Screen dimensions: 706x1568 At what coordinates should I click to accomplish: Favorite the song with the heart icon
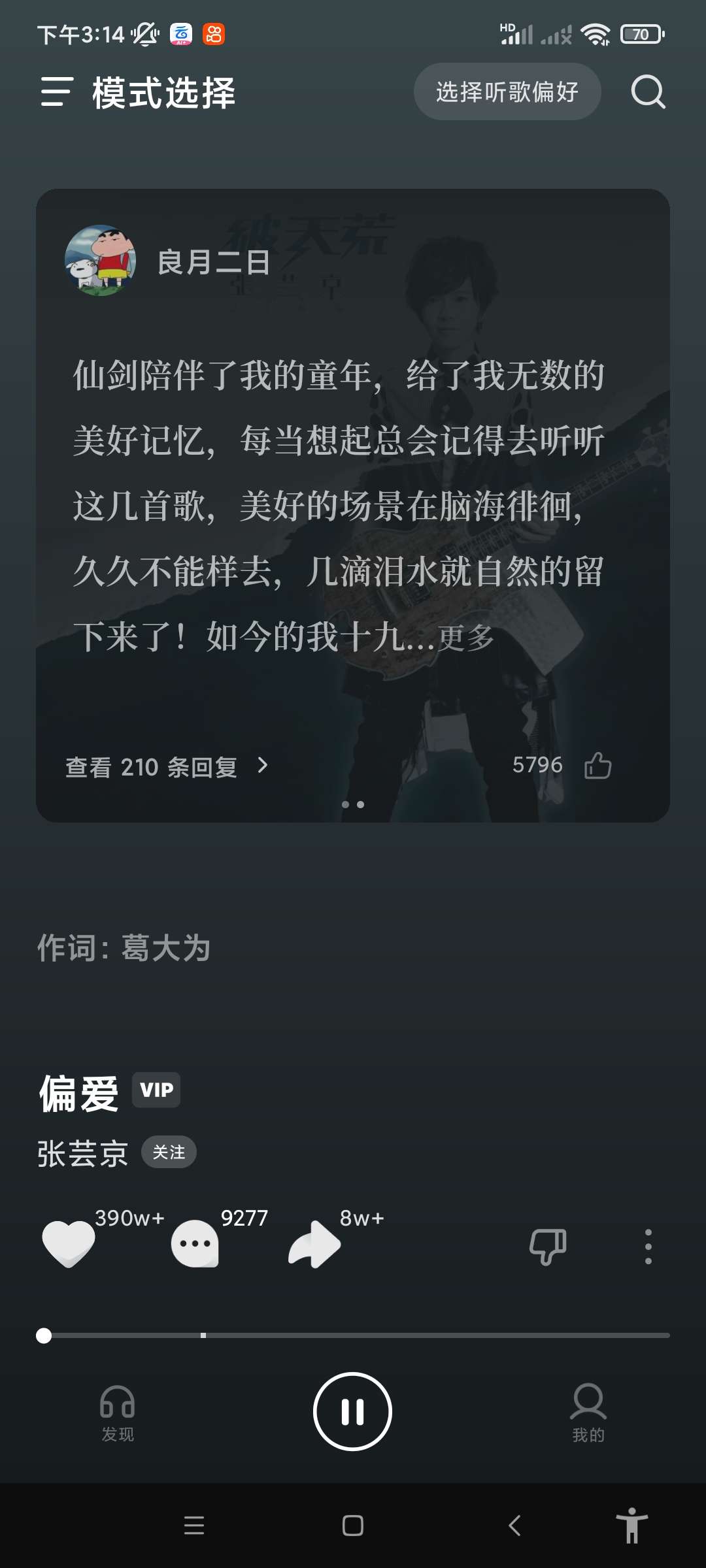pyautogui.click(x=68, y=1243)
